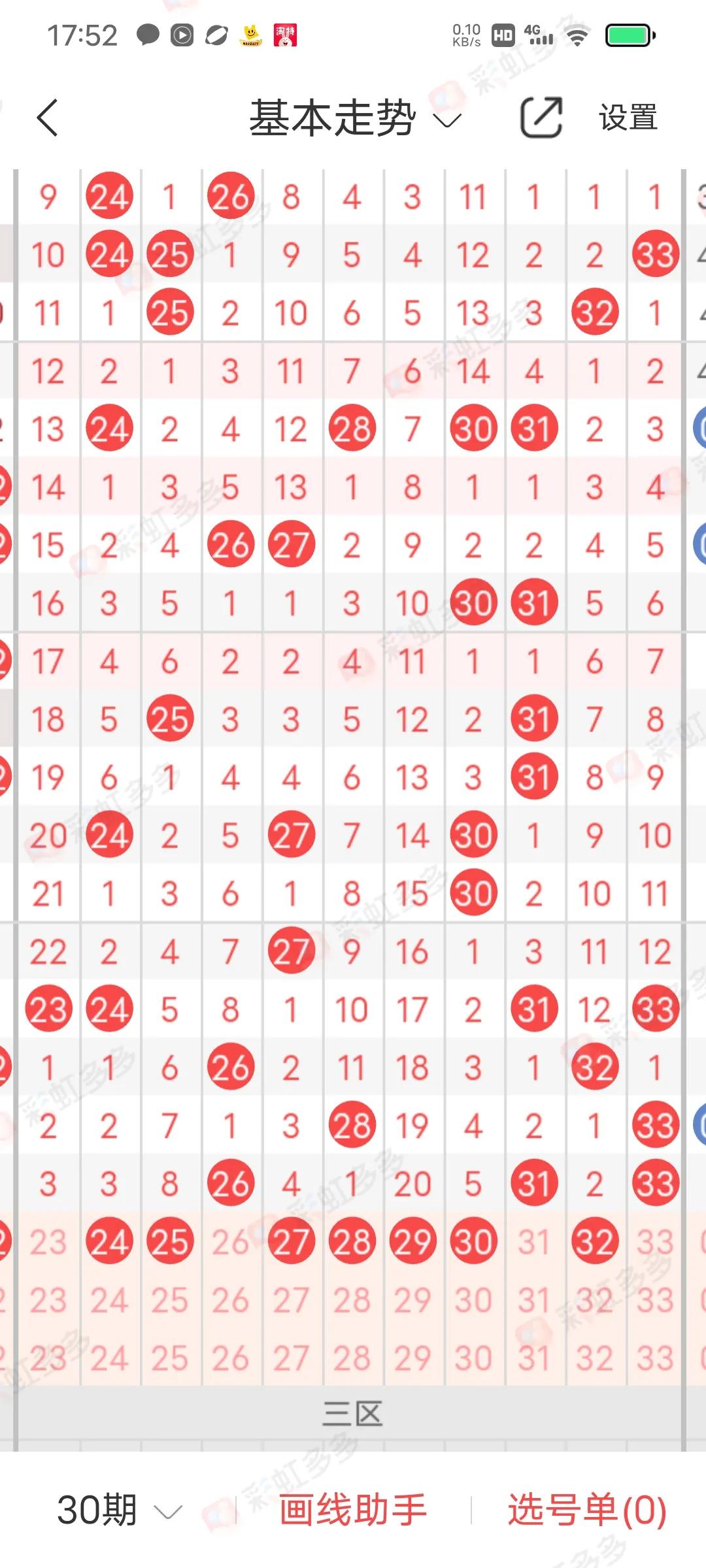This screenshot has height=1568, width=706.
Task: Change the 30期 period count
Action: pos(120,1510)
